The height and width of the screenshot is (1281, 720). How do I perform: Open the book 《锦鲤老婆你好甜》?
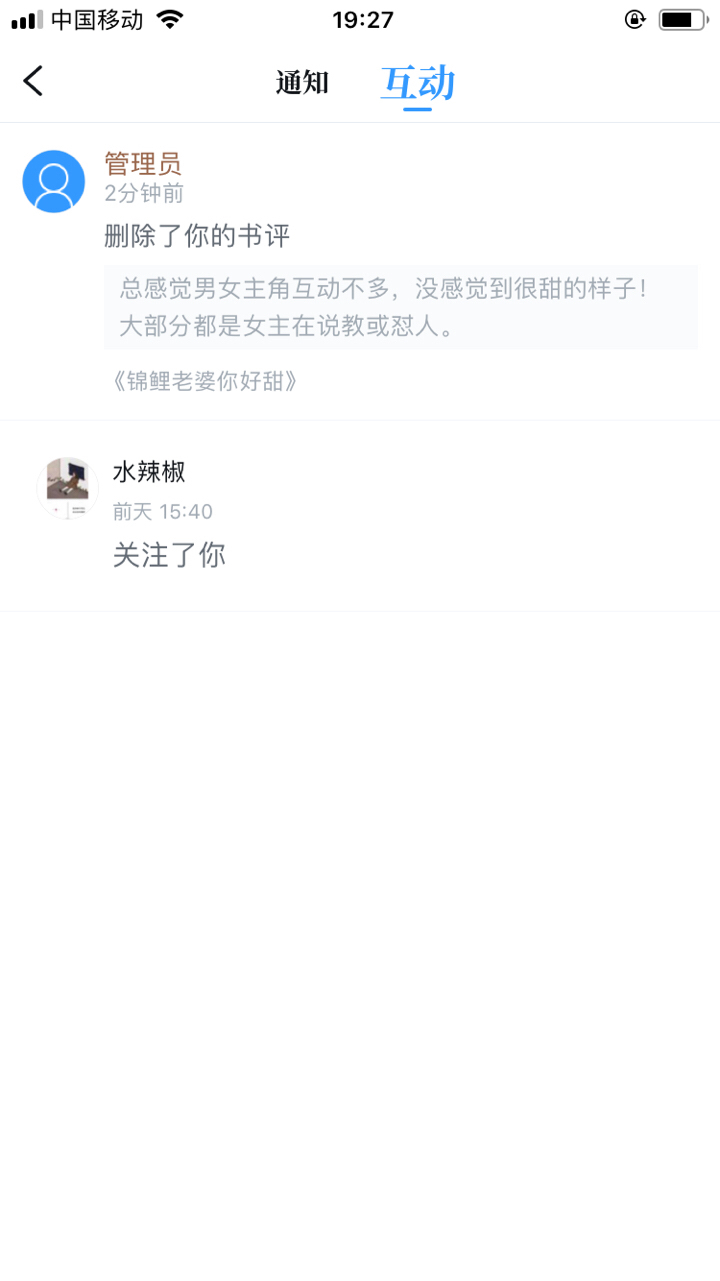click(x=205, y=381)
